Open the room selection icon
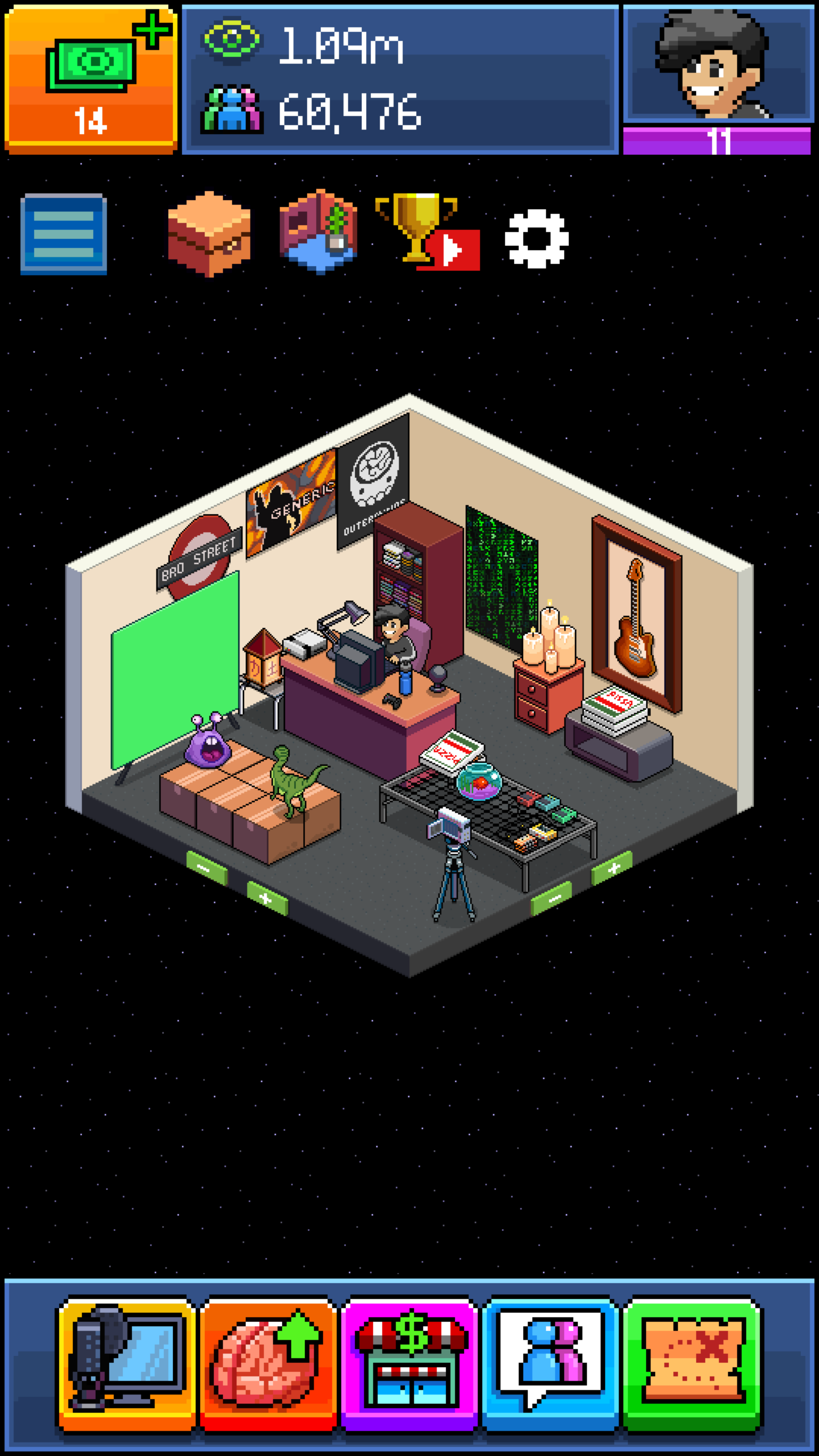The height and width of the screenshot is (1456, 819). 318,233
